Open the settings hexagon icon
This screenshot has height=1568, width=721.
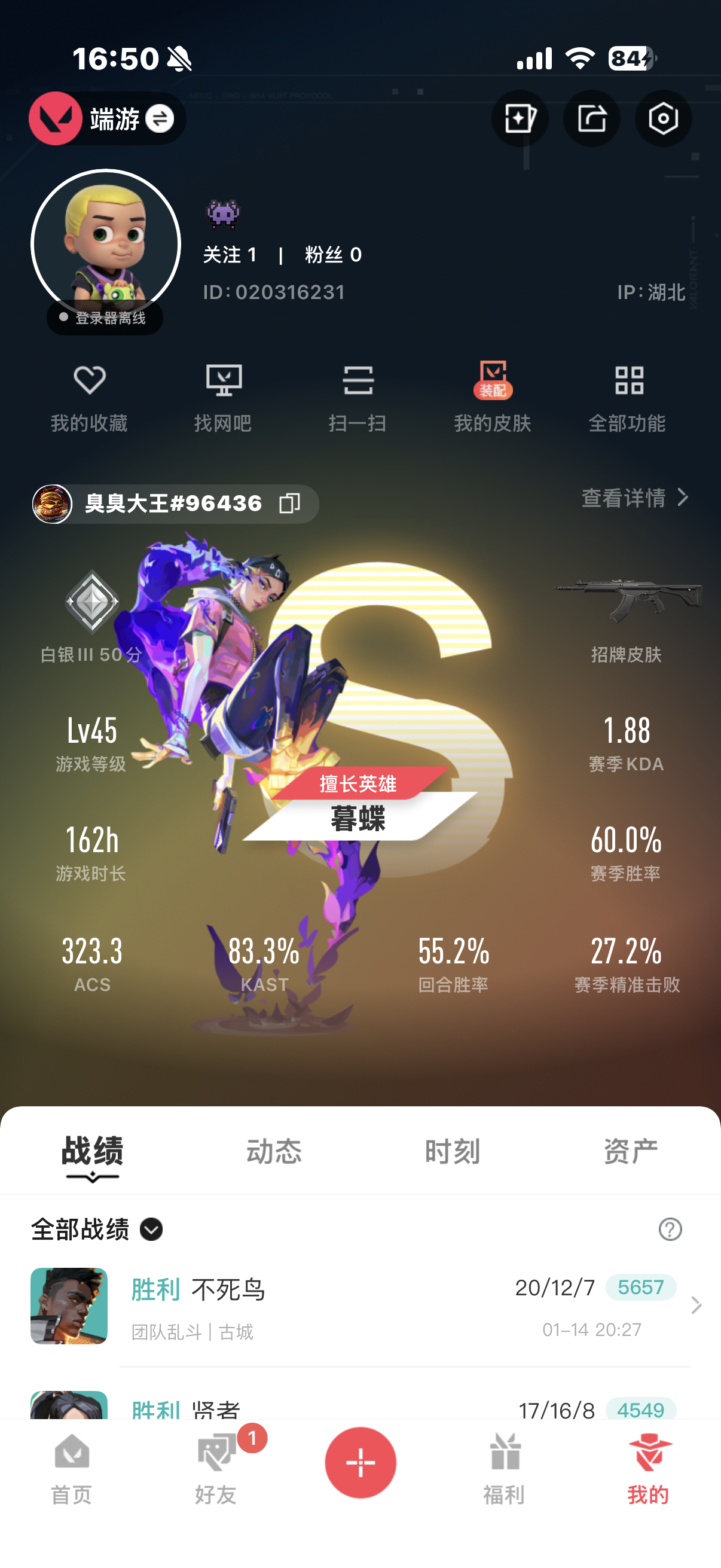663,118
